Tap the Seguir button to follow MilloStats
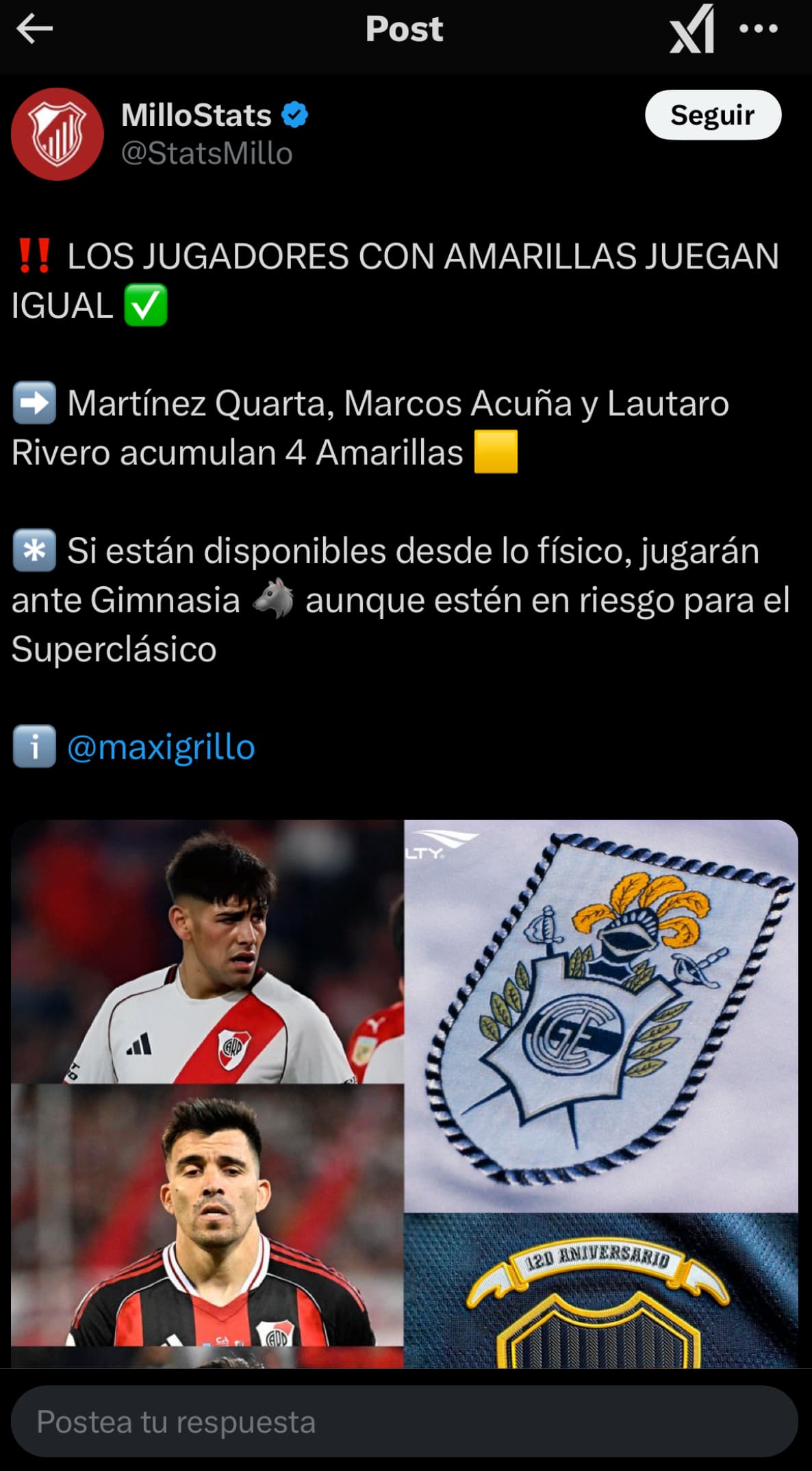The image size is (812, 1471). coord(712,115)
